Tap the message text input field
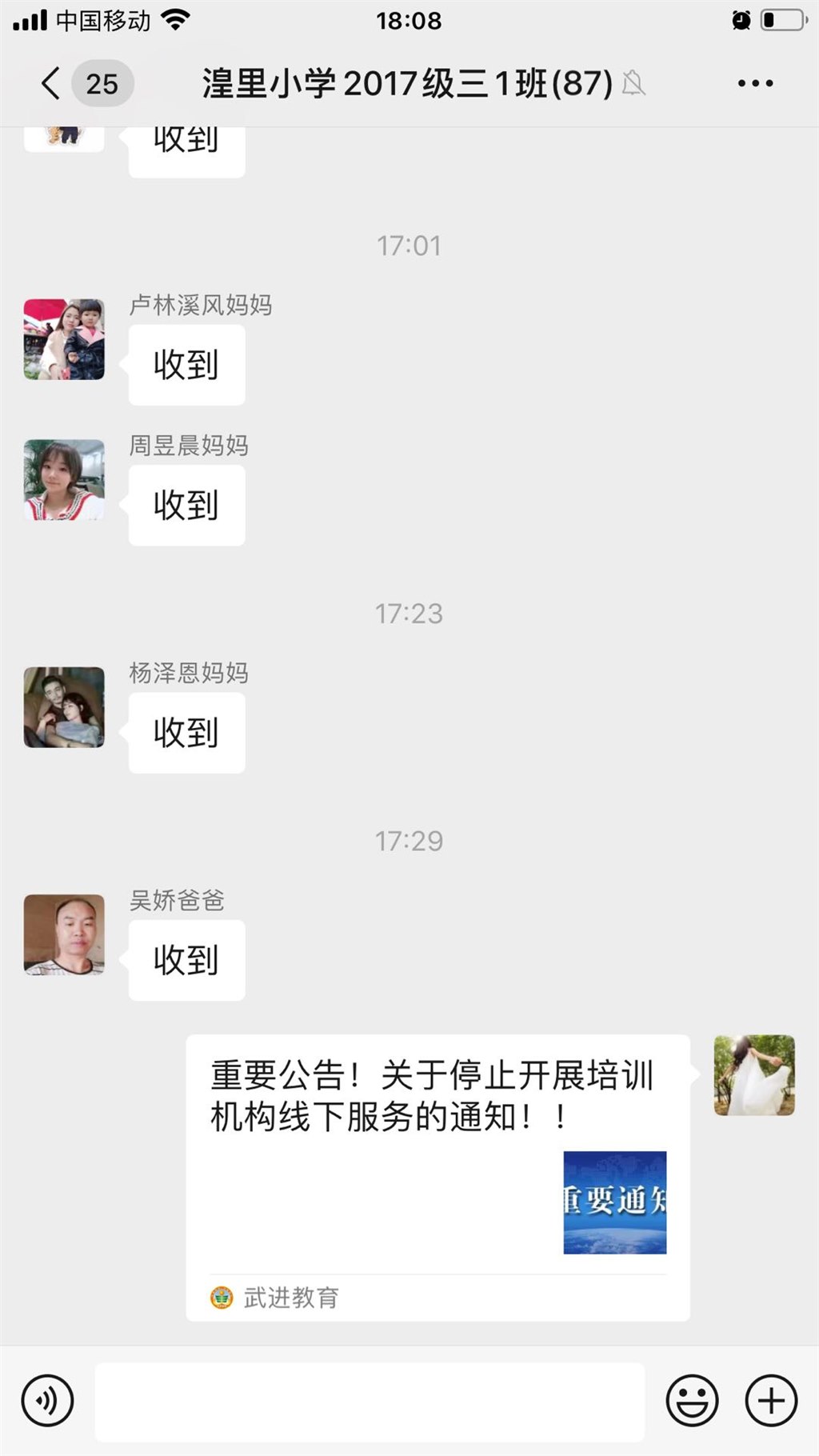This screenshot has width=819, height=1456. [370, 1401]
